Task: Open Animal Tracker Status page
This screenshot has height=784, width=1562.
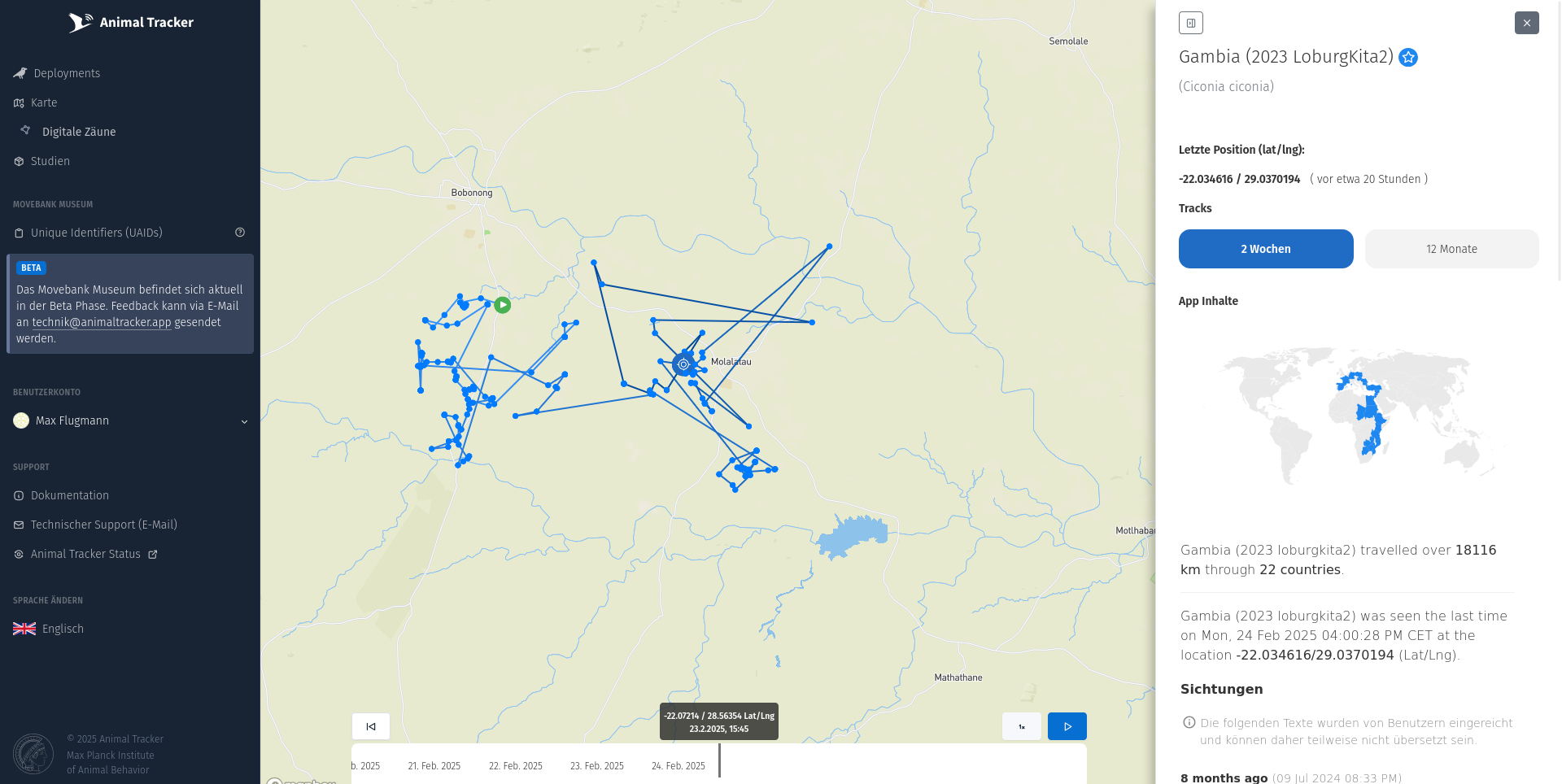Action: pos(85,554)
